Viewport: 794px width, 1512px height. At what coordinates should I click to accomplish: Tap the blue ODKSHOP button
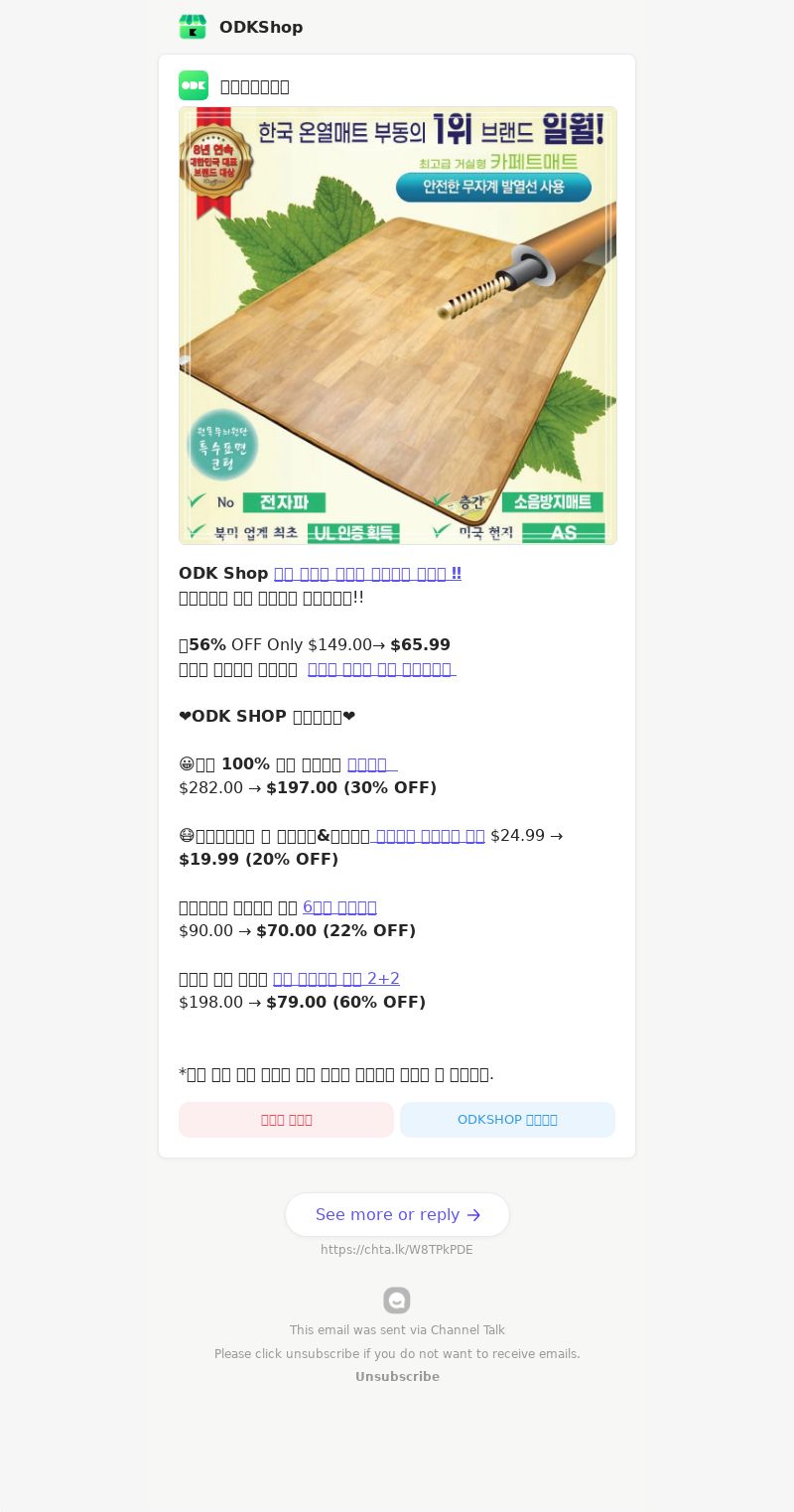tap(507, 1120)
